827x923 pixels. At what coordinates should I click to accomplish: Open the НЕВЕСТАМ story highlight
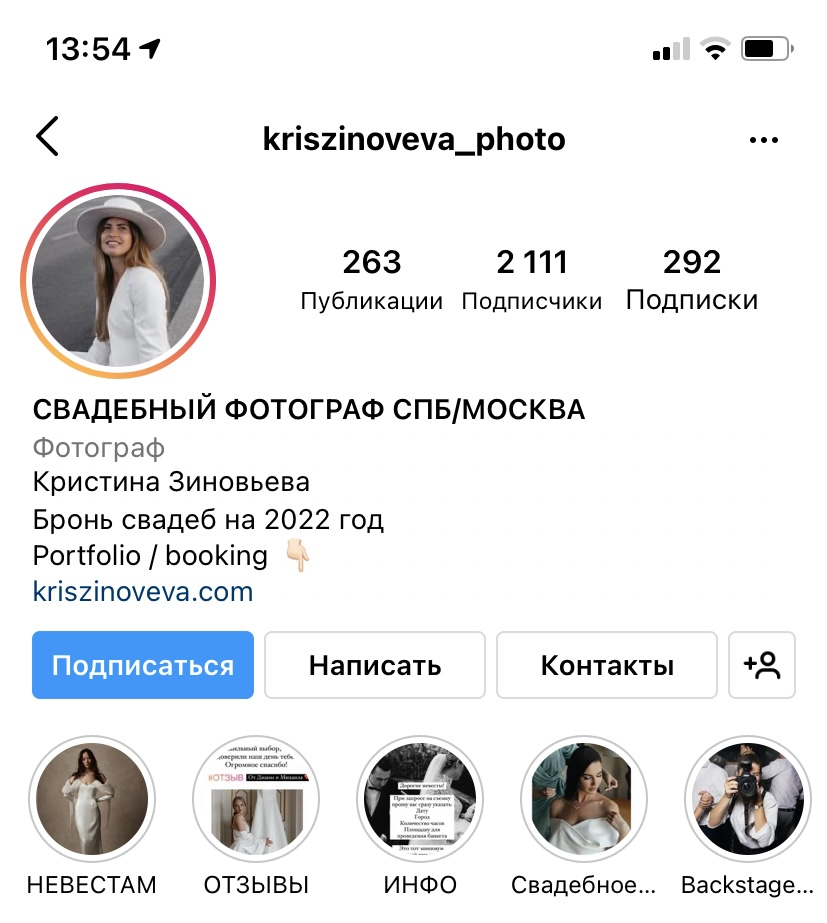click(x=92, y=799)
